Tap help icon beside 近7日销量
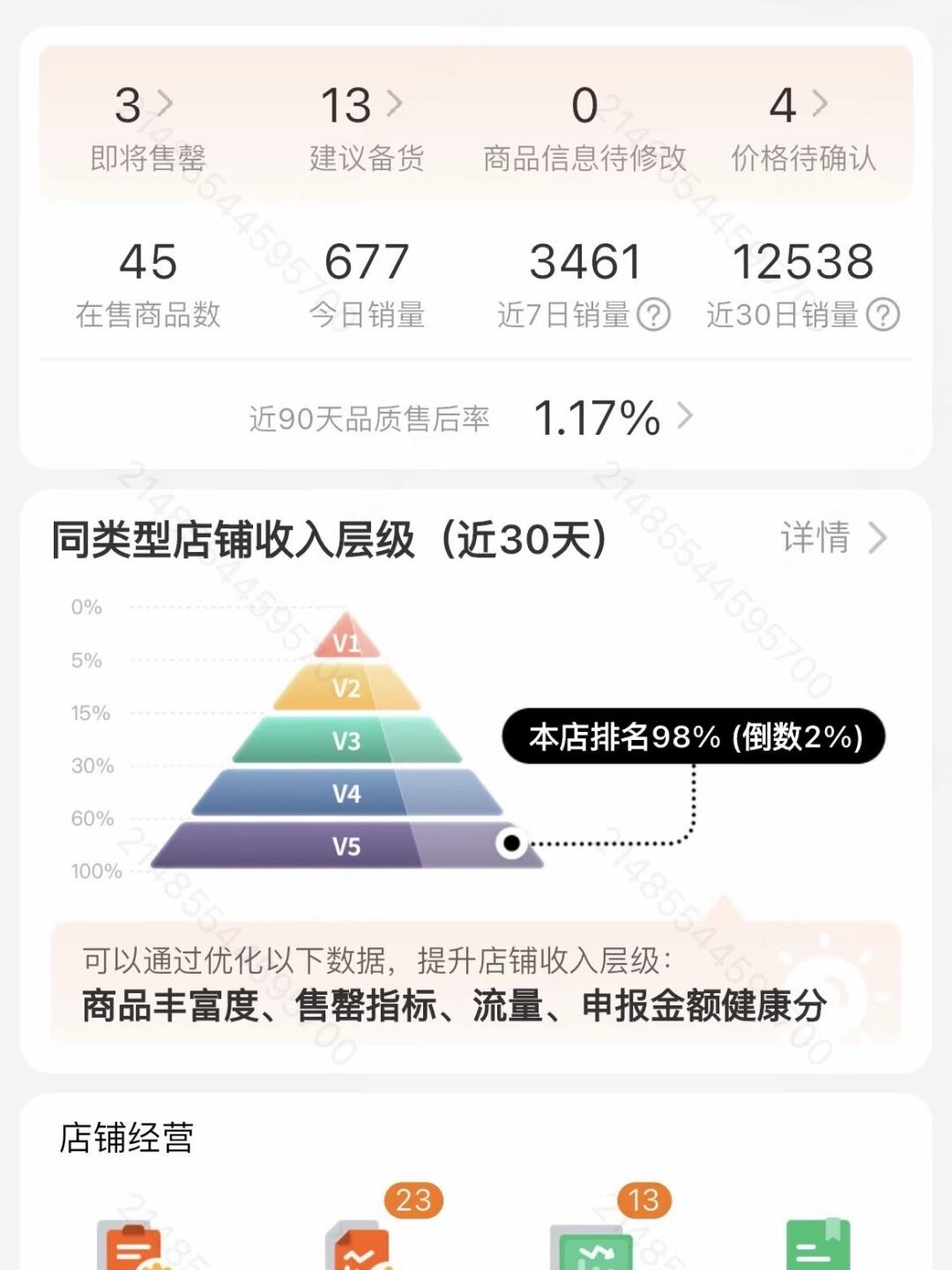The height and width of the screenshot is (1270, 952). (x=653, y=315)
